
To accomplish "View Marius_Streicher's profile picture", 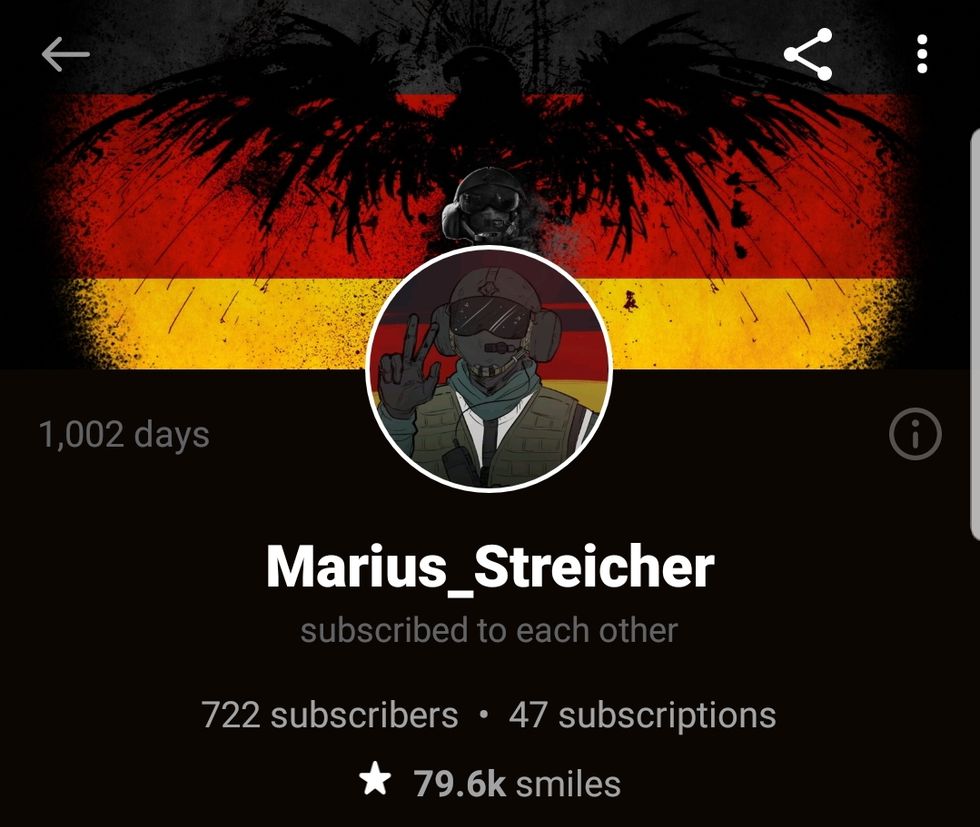I will [489, 368].
